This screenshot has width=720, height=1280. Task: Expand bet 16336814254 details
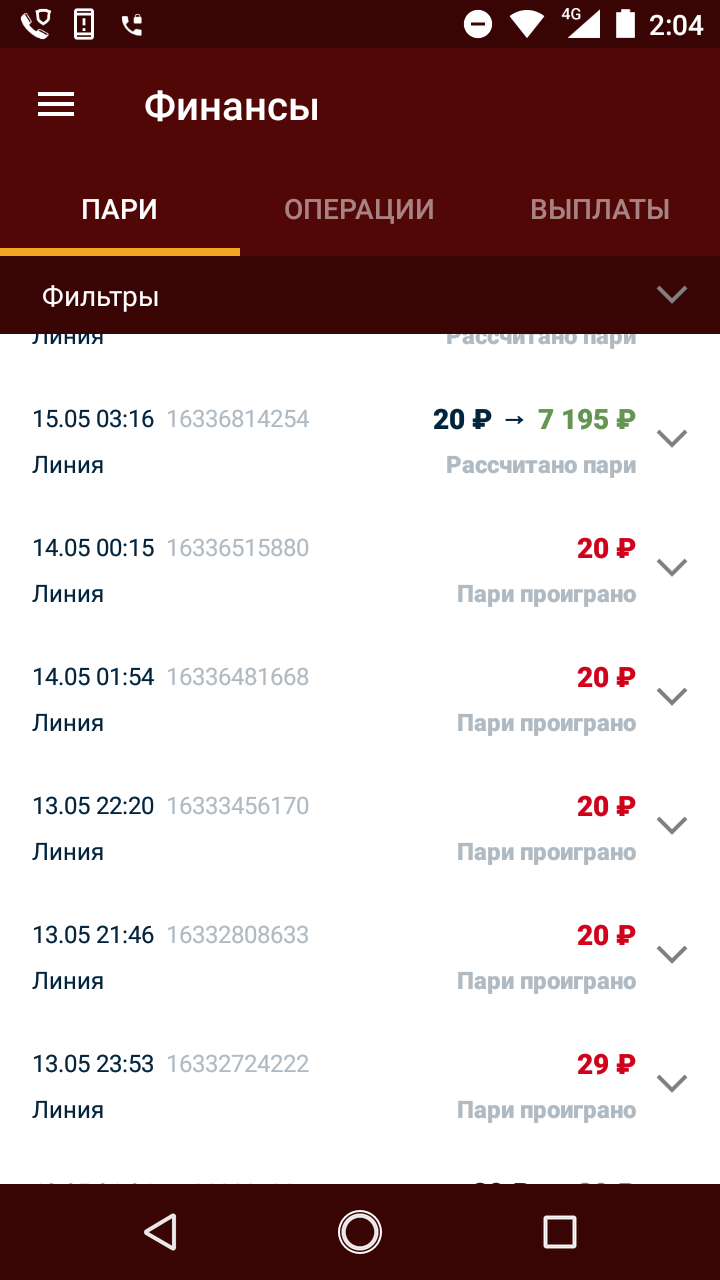pos(672,438)
